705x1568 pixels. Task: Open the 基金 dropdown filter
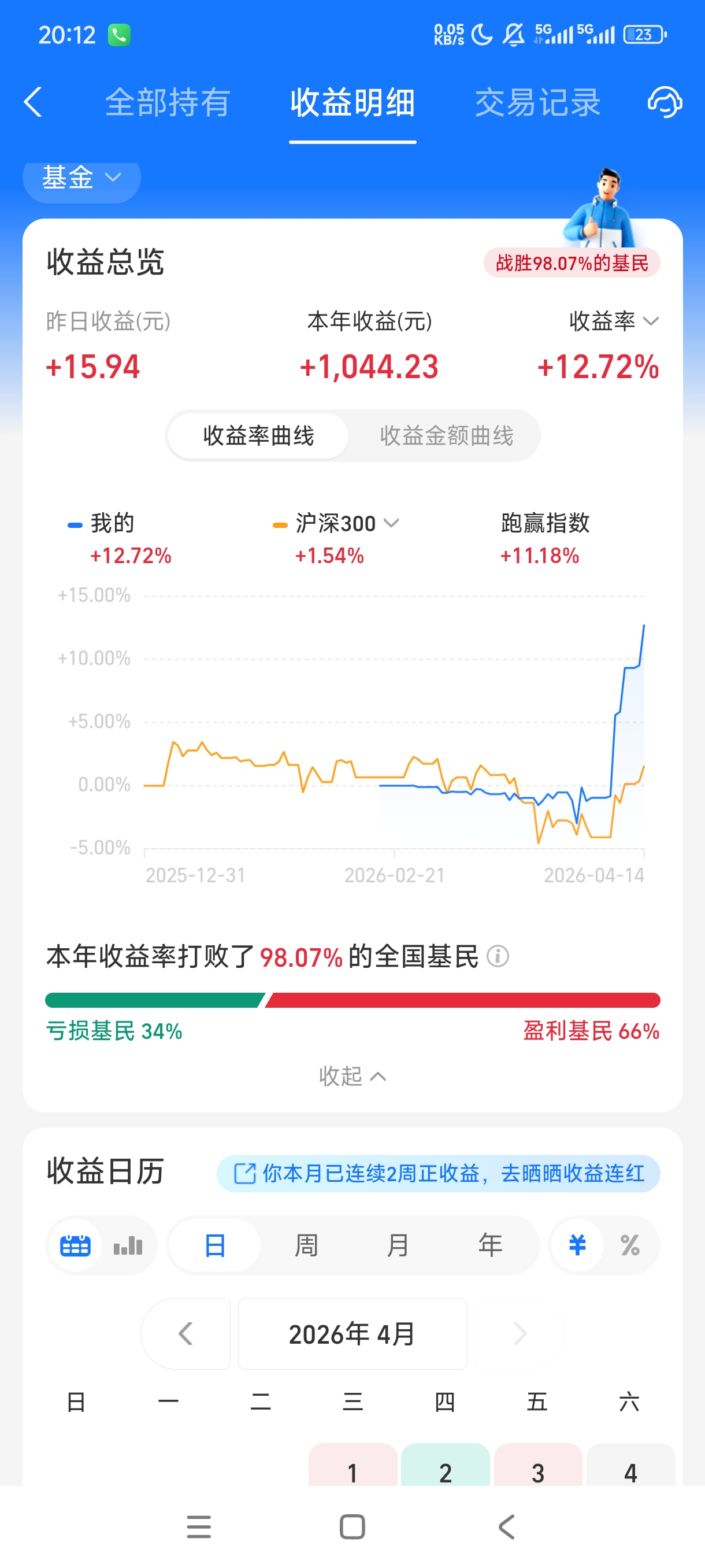tap(81, 177)
